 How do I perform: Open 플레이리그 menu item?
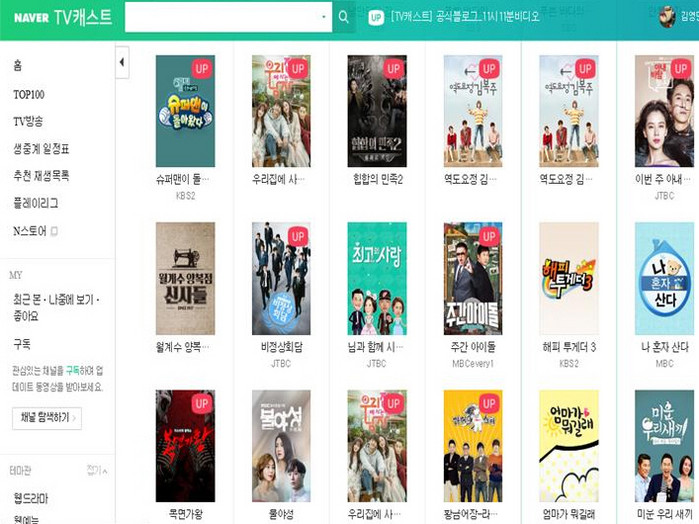(35, 202)
